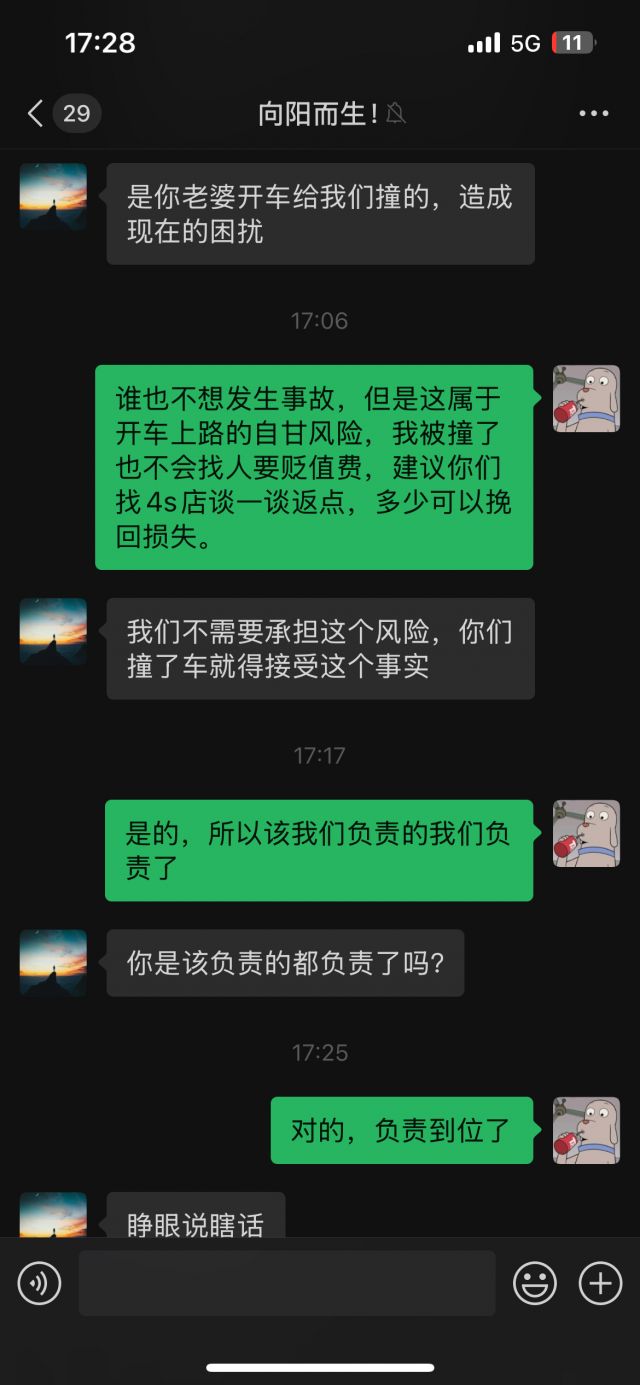The height and width of the screenshot is (1385, 640).
Task: Tap sunset avatar next to 你是该负责的都负责了吗
Action: [54, 962]
